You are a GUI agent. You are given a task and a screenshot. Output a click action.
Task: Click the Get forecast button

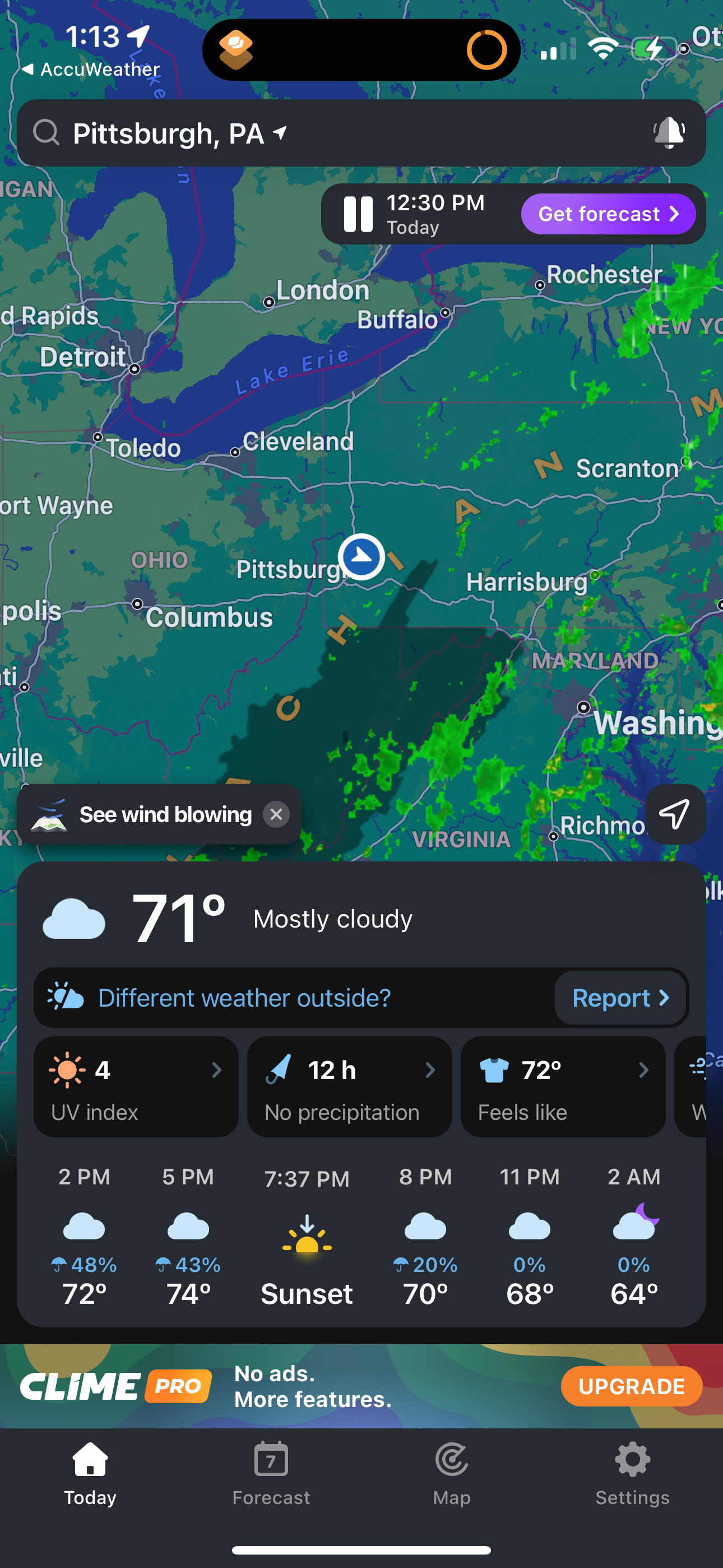coord(608,214)
